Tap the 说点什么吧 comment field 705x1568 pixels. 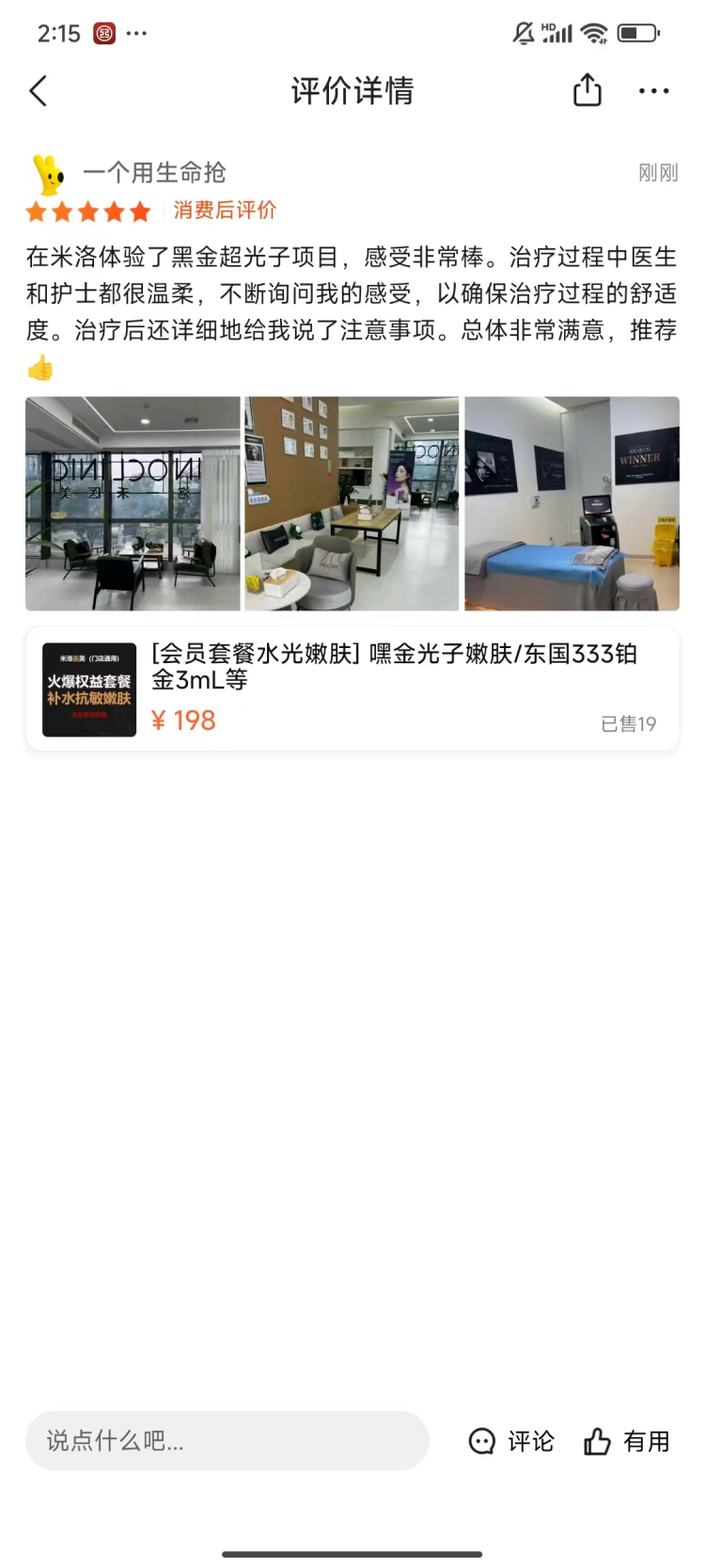click(x=227, y=1440)
